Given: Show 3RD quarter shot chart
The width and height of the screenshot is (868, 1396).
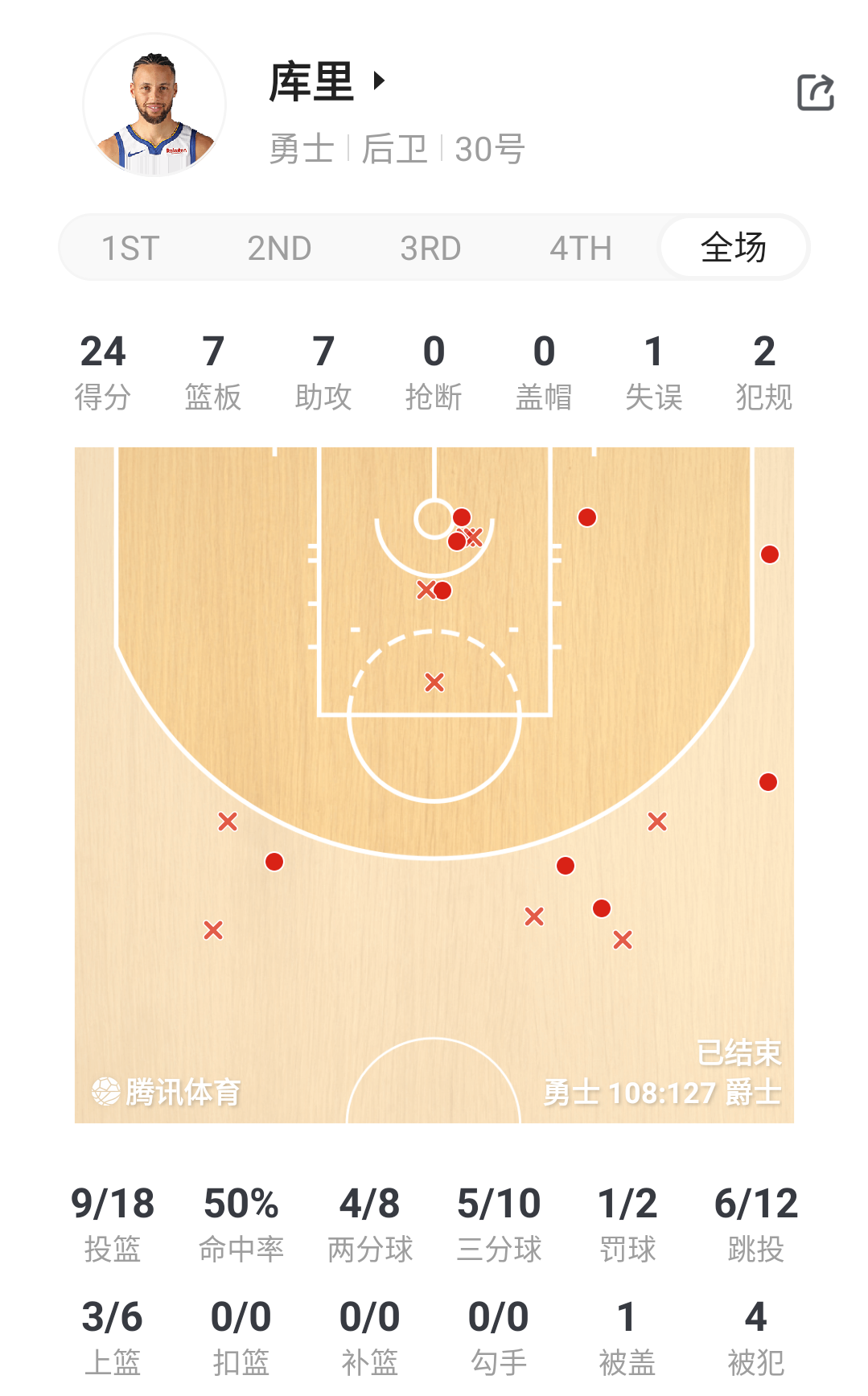Looking at the screenshot, I should tap(430, 248).
